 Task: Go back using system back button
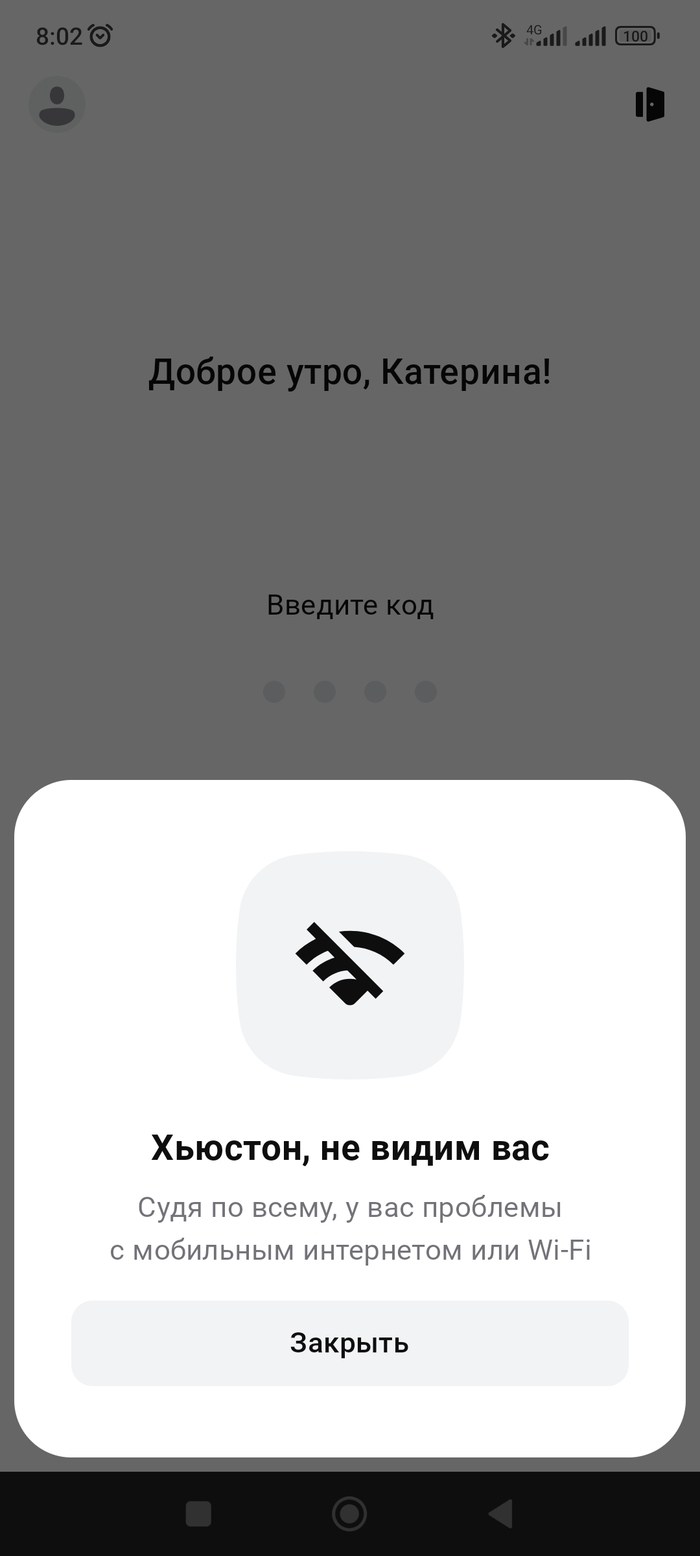[x=500, y=1513]
